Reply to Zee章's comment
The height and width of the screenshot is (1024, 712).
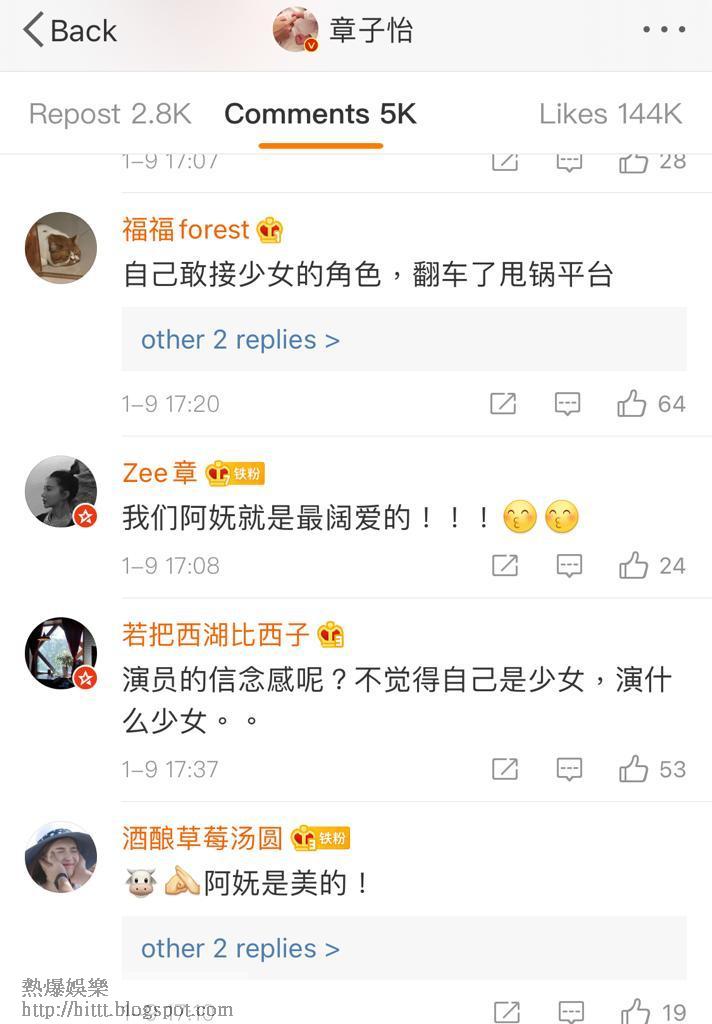[x=569, y=566]
